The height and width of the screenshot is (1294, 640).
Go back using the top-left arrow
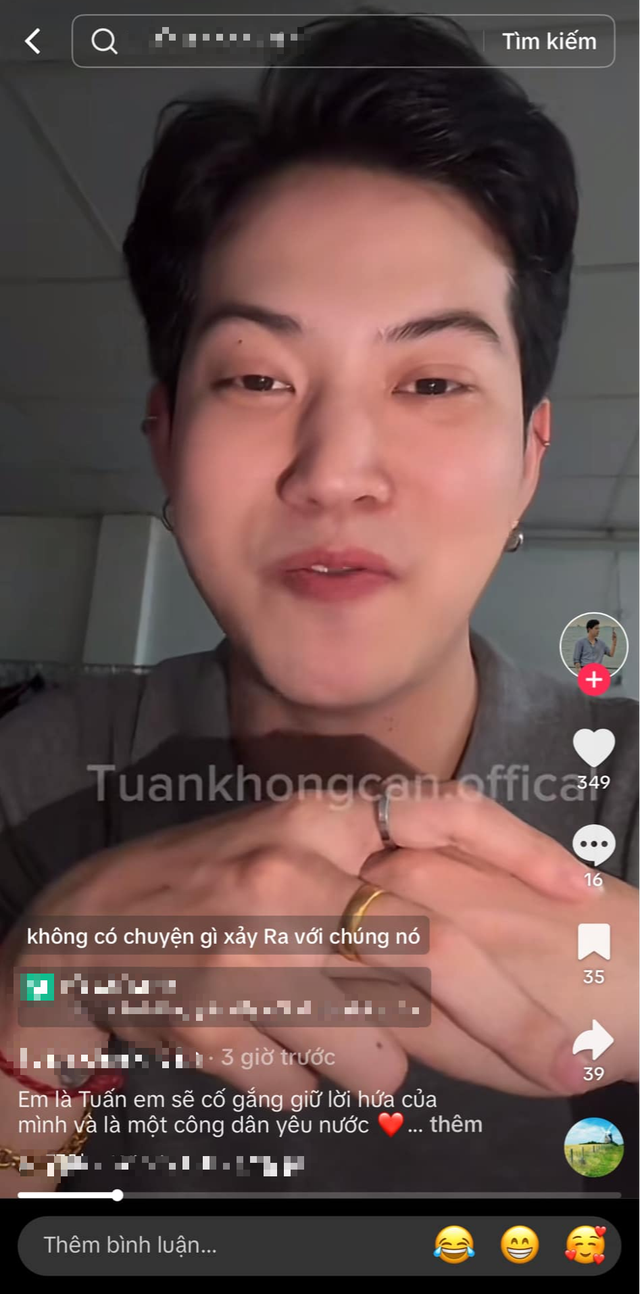click(33, 41)
